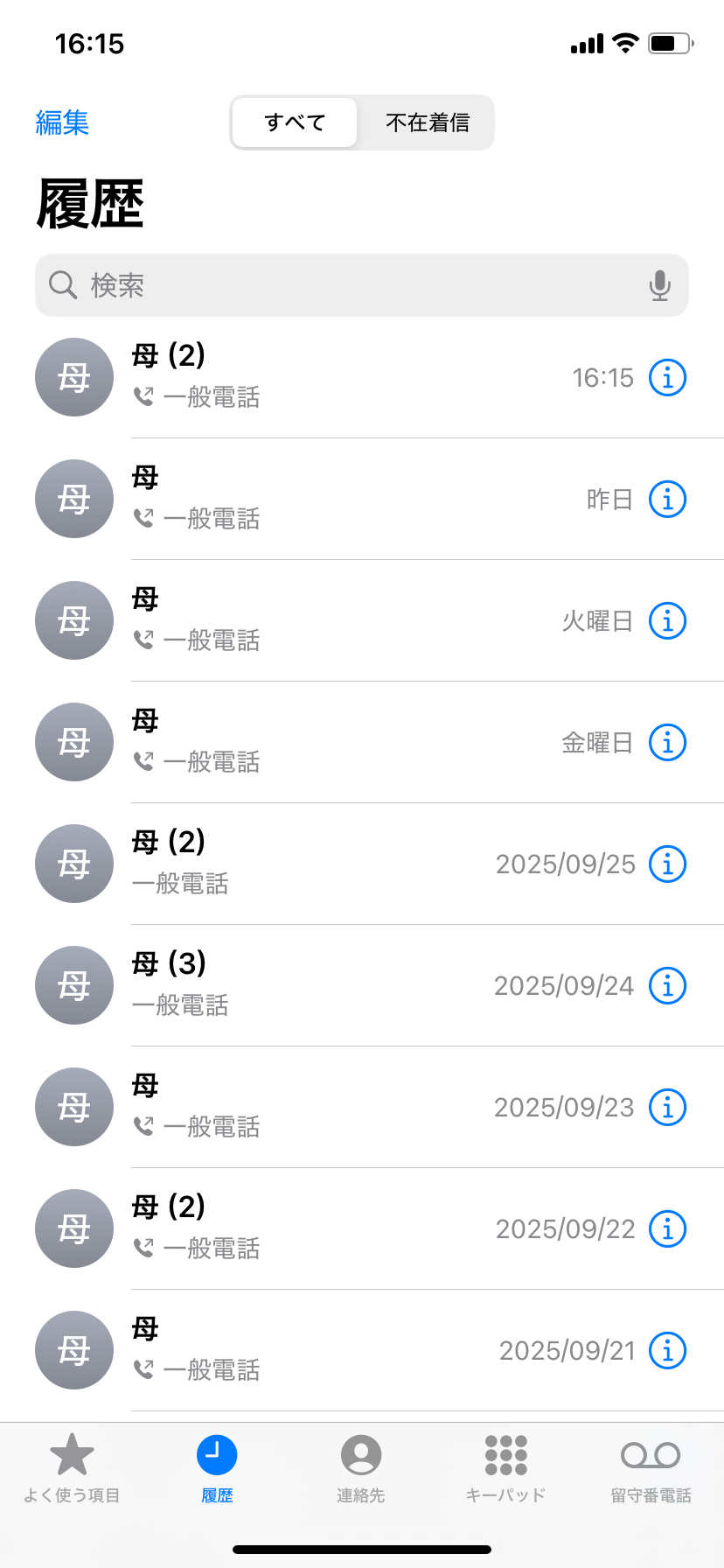The height and width of the screenshot is (1568, 724).
Task: Open info for the 2025/09/25 call
Action: [667, 864]
